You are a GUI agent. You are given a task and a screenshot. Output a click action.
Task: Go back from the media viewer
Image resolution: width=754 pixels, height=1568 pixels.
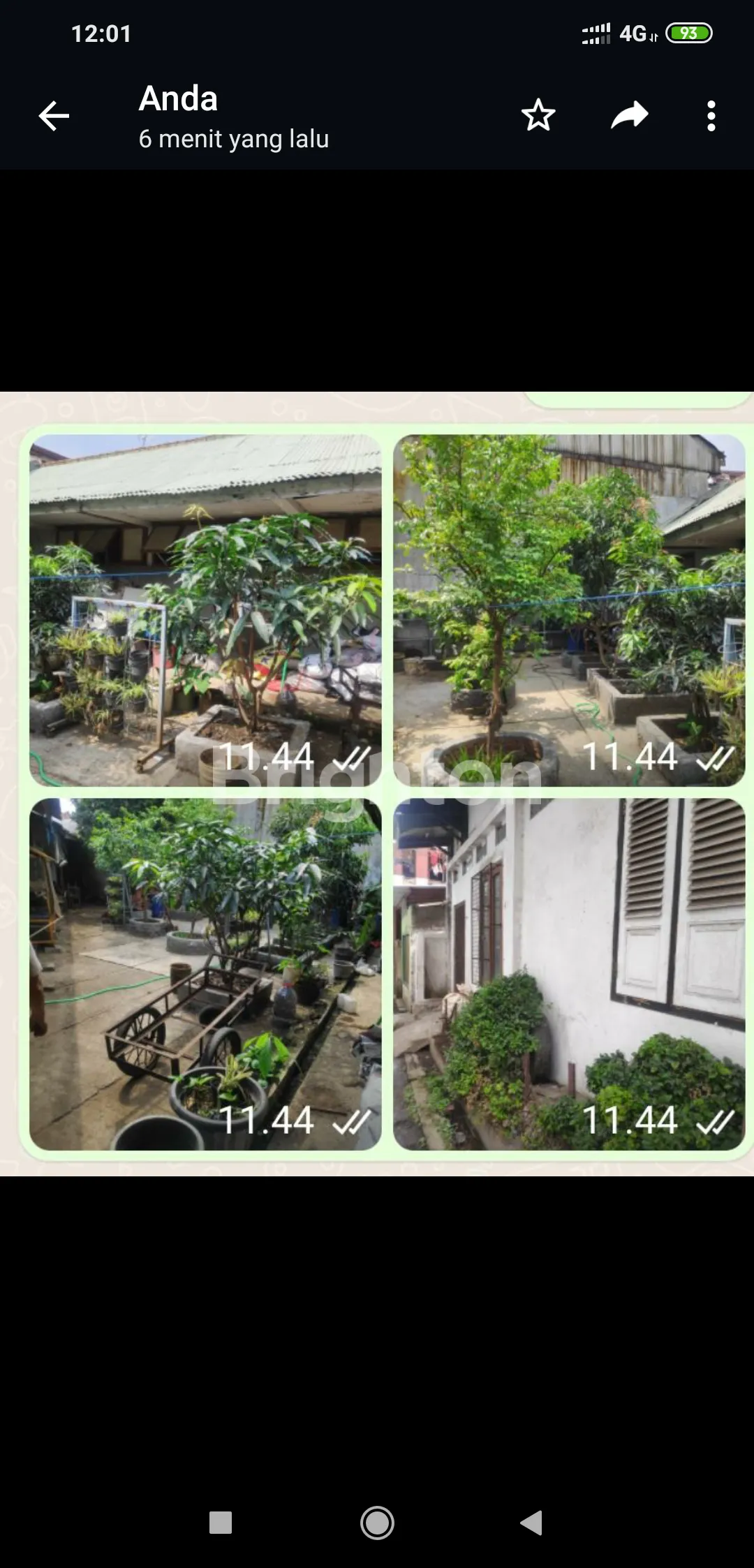pos(54,116)
